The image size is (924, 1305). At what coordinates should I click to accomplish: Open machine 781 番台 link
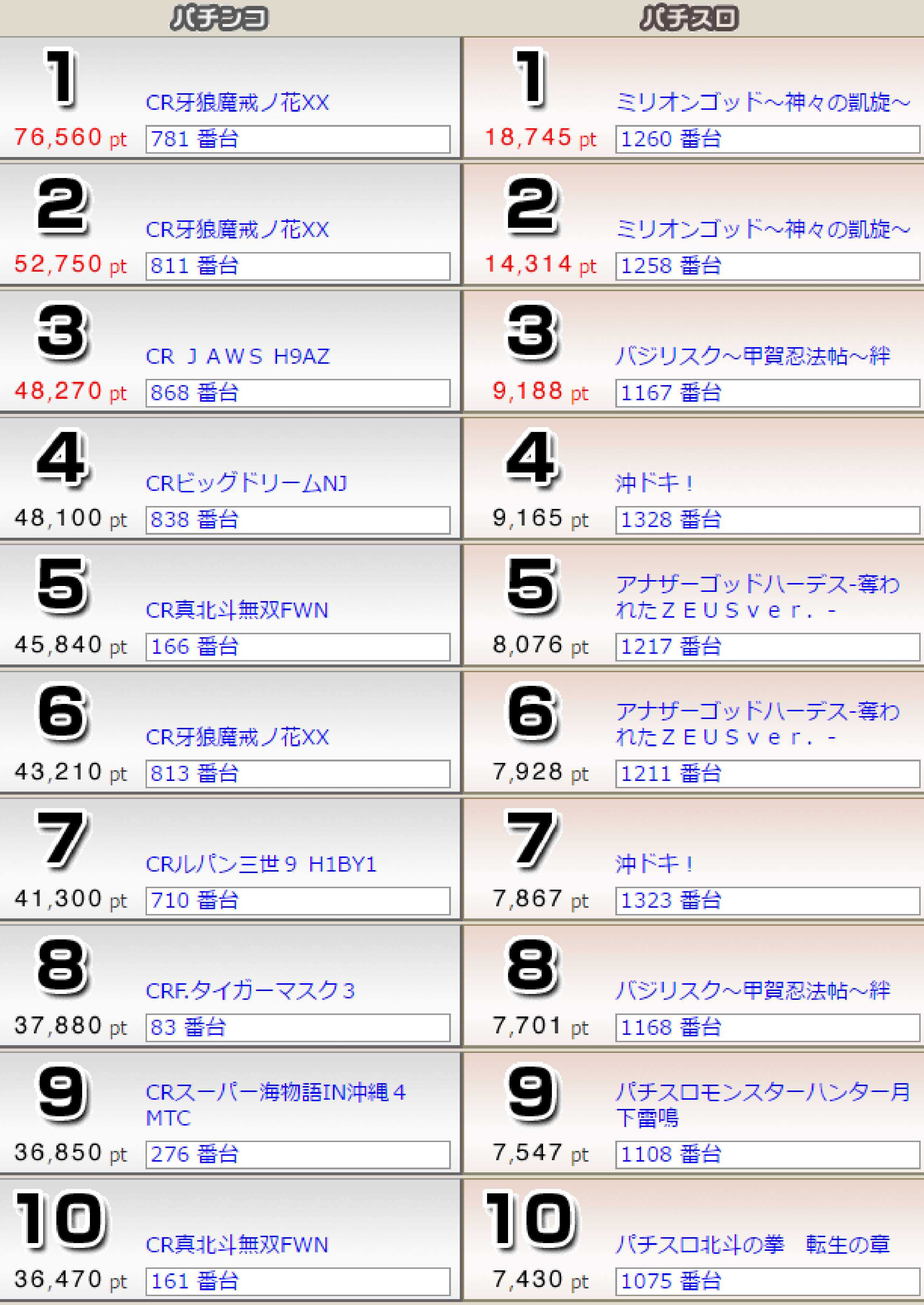[x=194, y=139]
